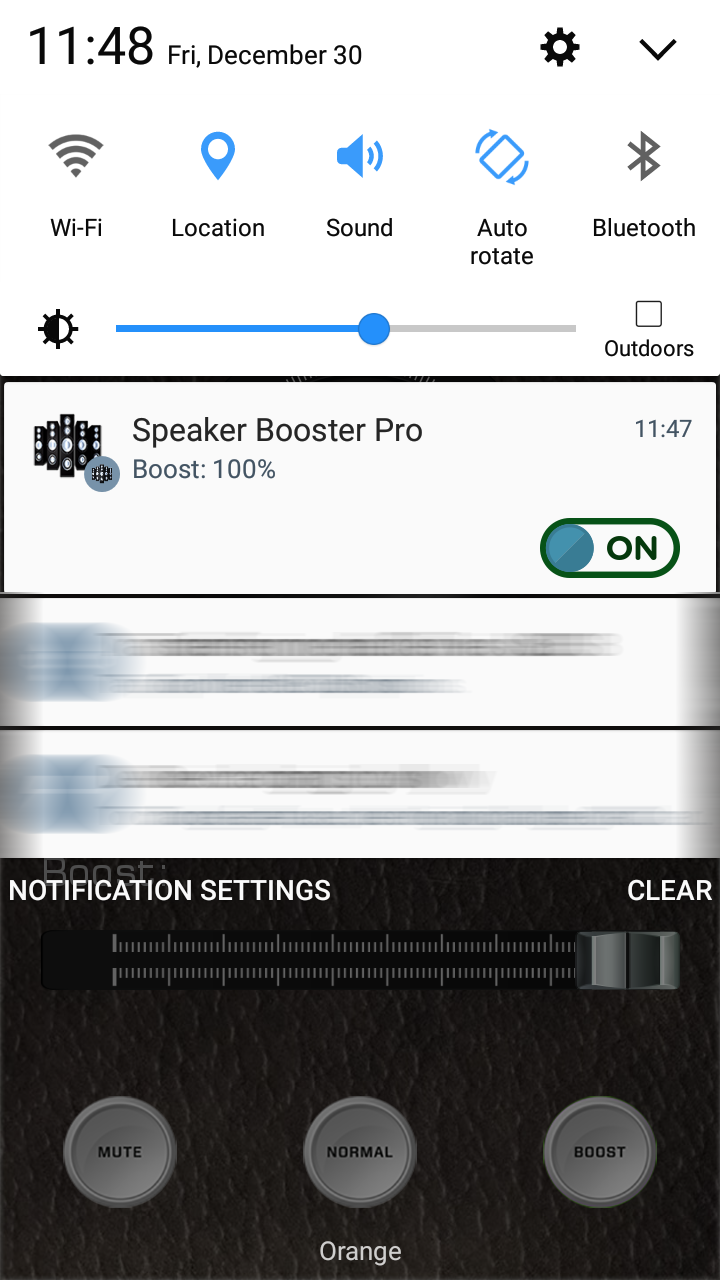Toggle the Wi-Fi icon
The image size is (720, 1280).
coord(76,155)
